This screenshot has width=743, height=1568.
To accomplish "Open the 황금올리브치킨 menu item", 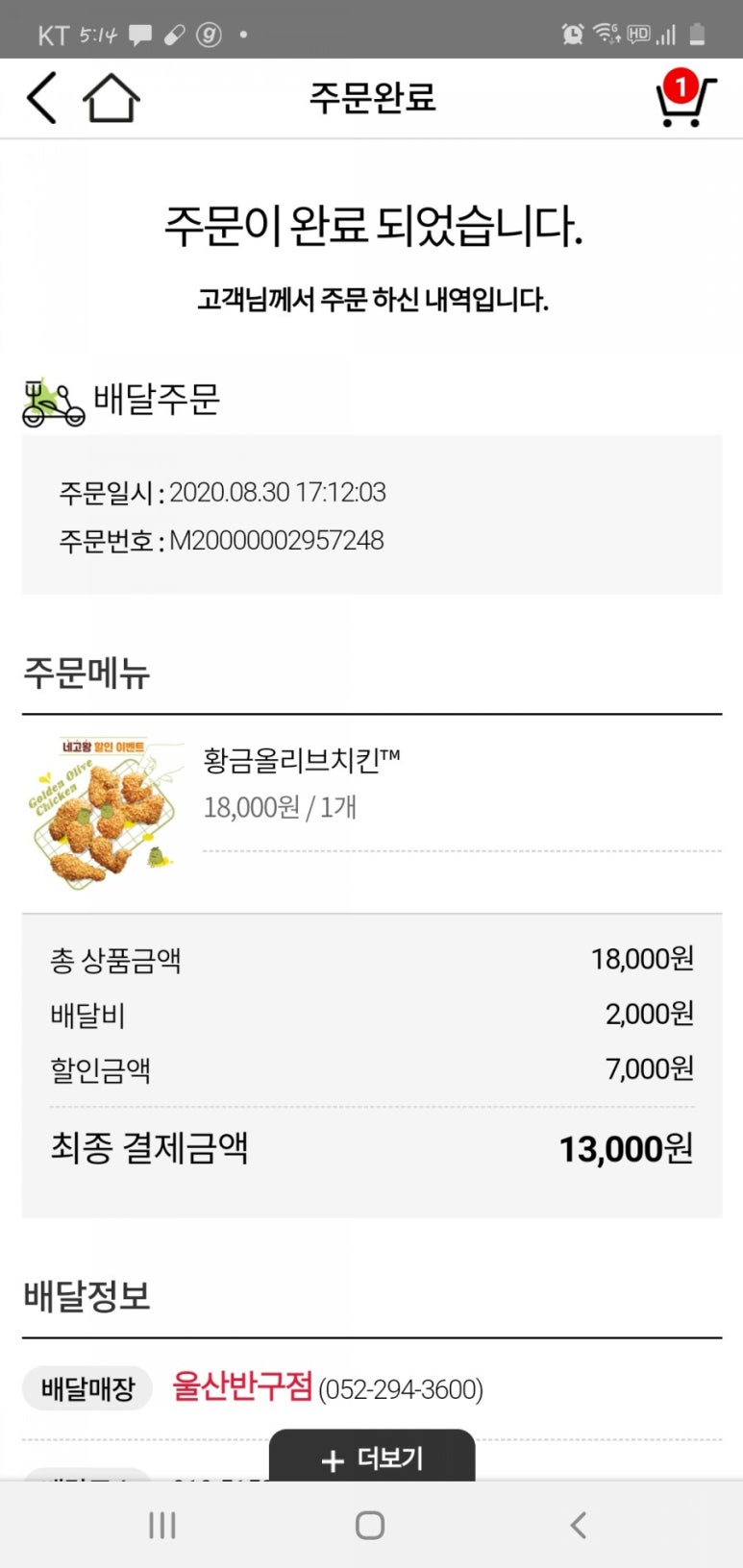I will (301, 760).
